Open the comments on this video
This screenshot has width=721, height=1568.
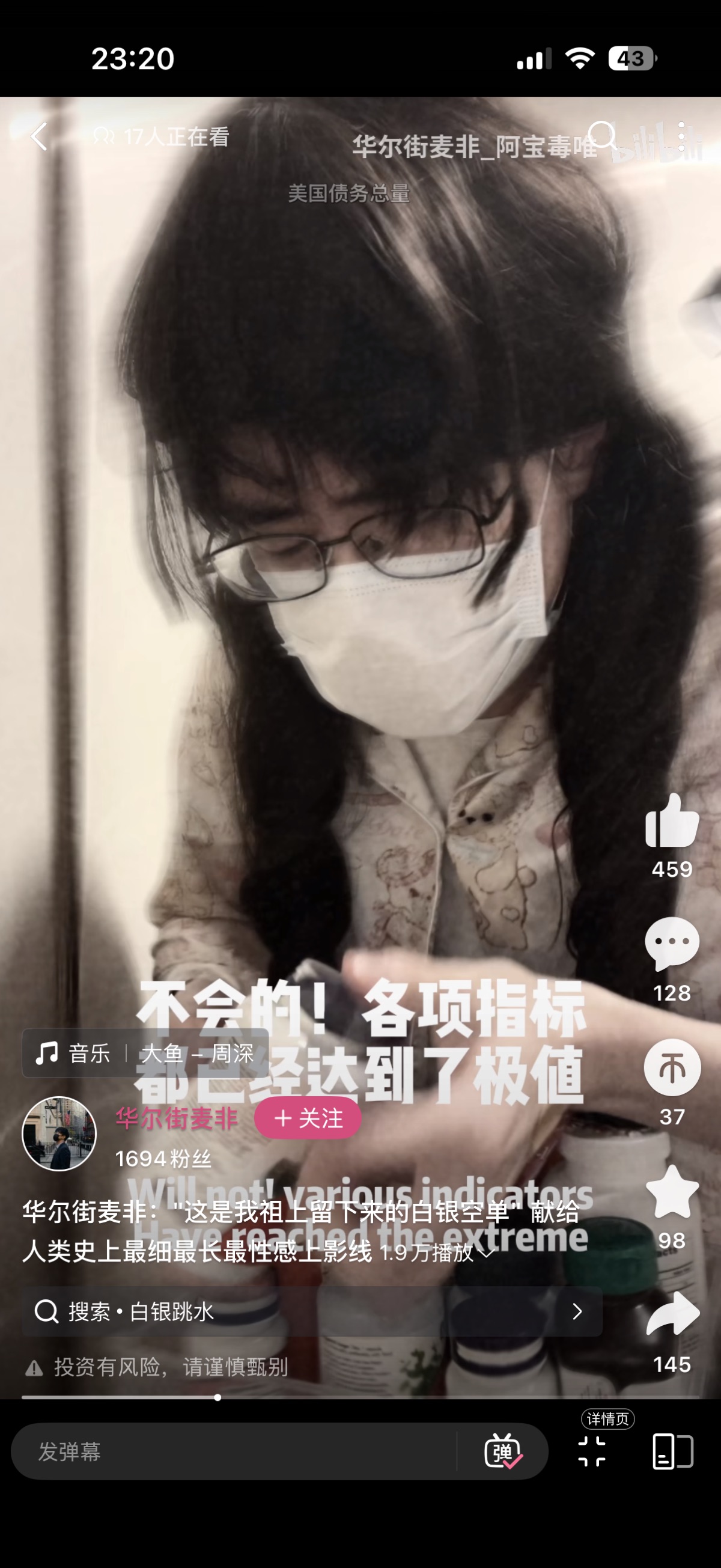click(672, 945)
